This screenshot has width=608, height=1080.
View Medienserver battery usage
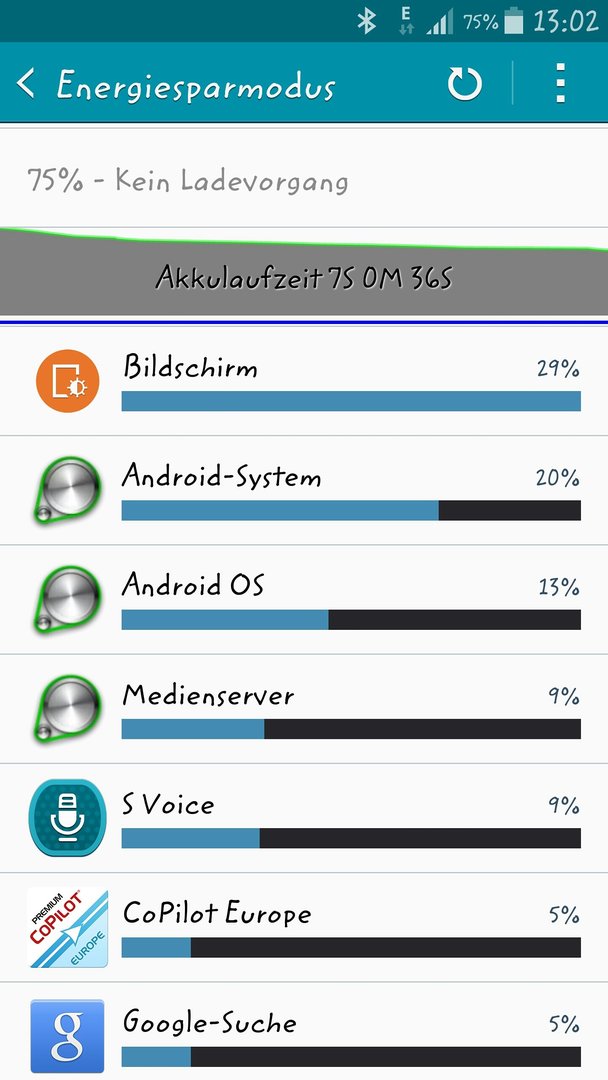[x=304, y=709]
